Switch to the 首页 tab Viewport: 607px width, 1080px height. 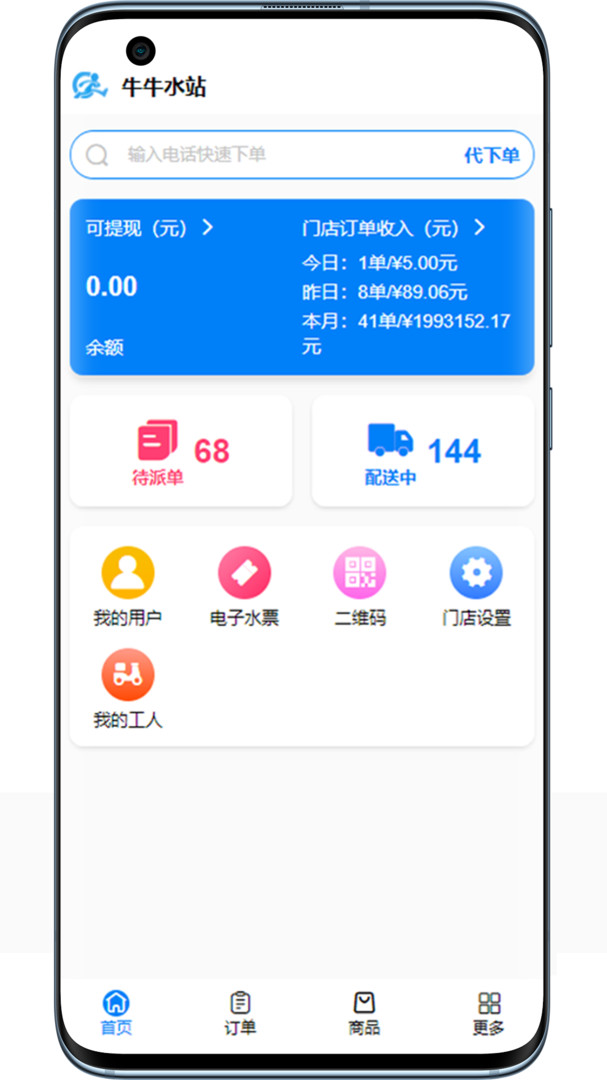tap(116, 1012)
